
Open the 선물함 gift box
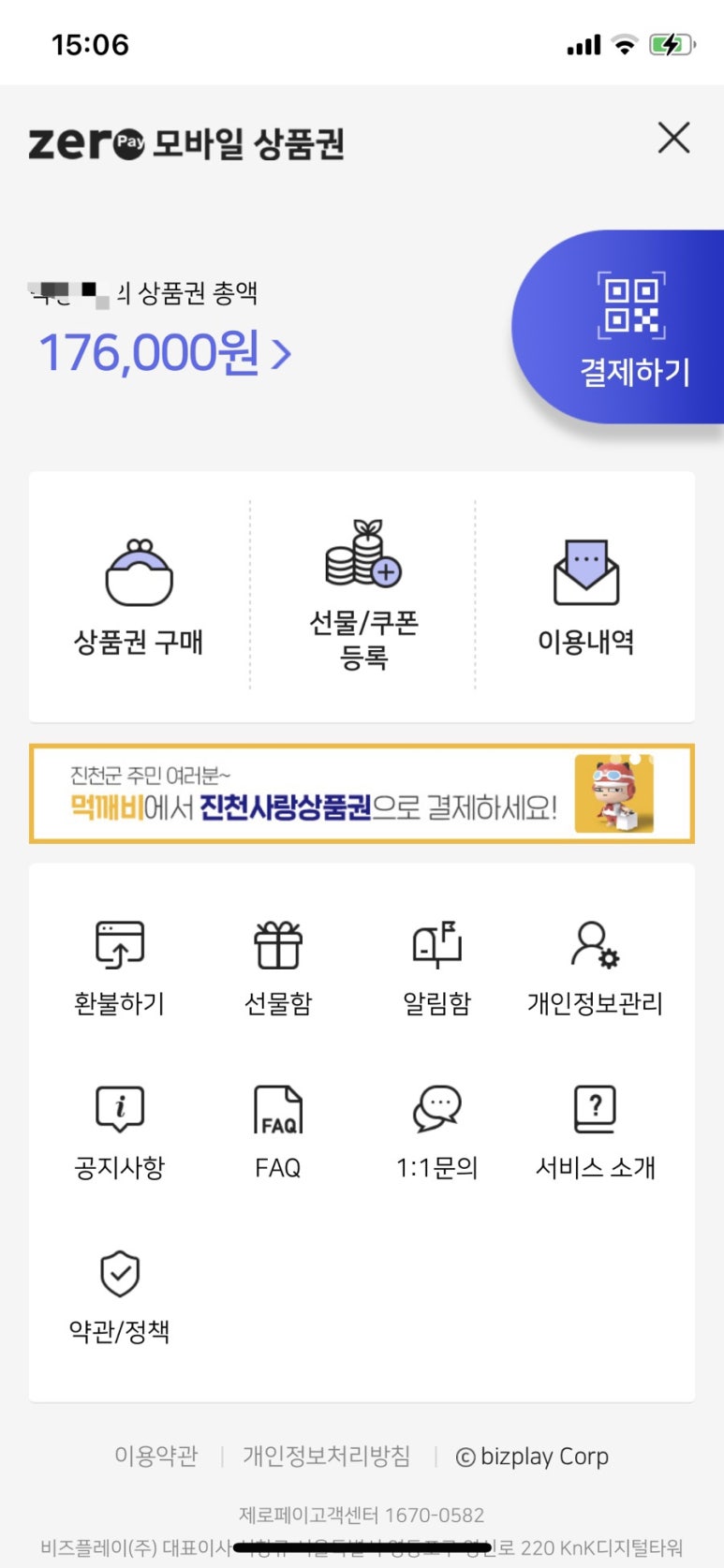click(x=278, y=968)
